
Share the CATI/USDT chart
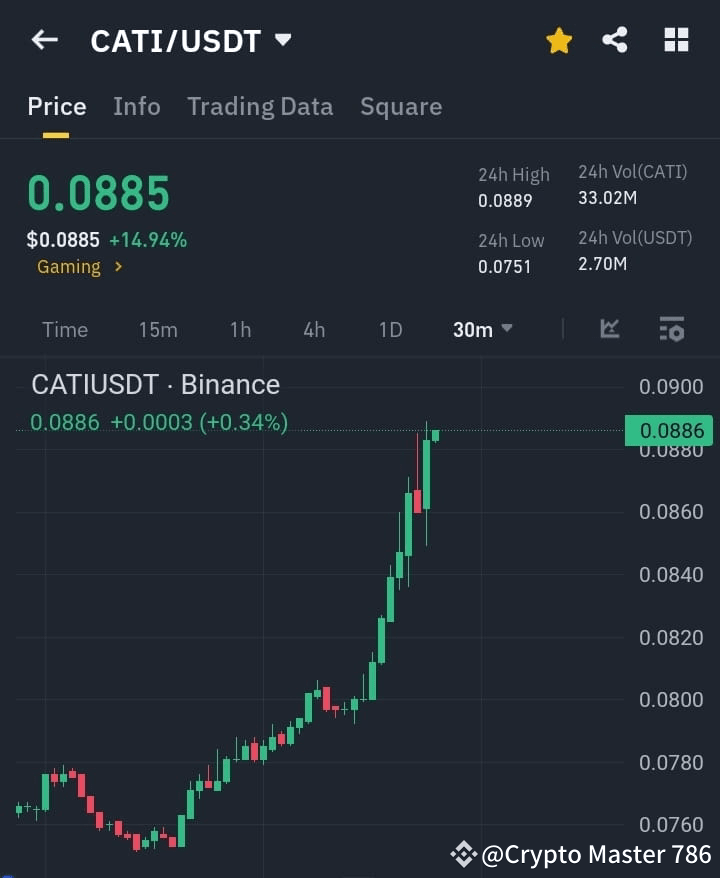tap(616, 40)
